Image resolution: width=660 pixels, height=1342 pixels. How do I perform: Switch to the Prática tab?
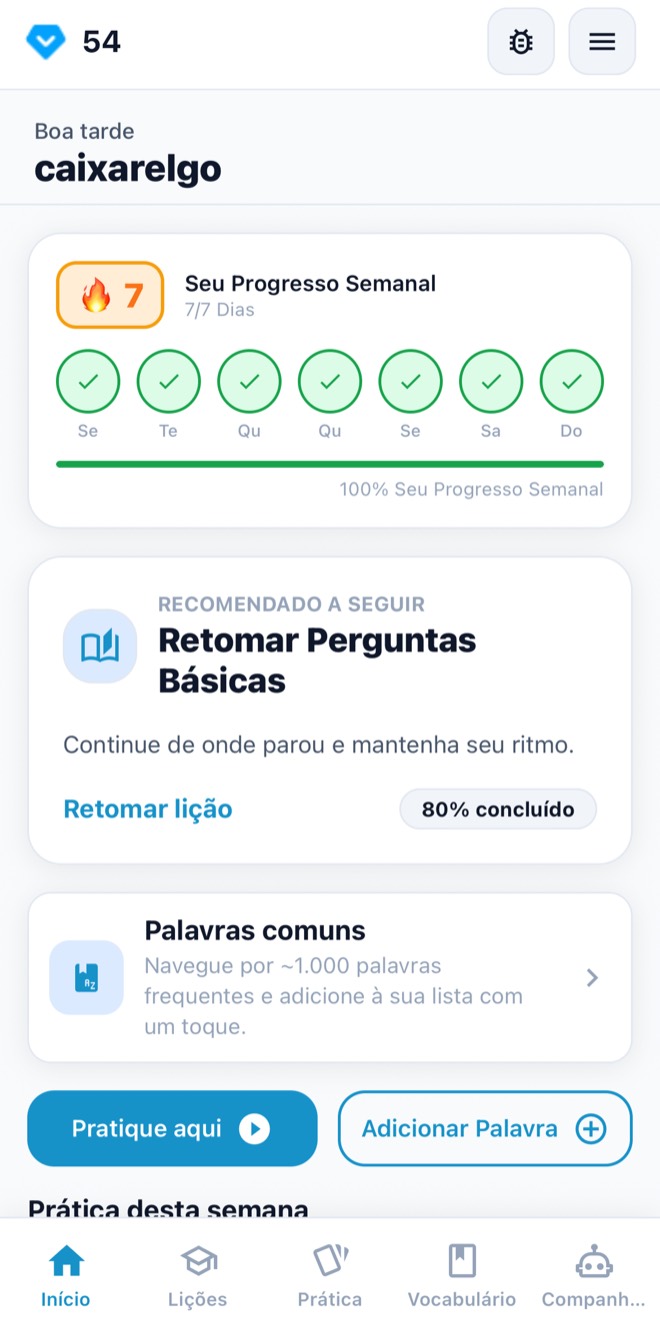pyautogui.click(x=330, y=1277)
